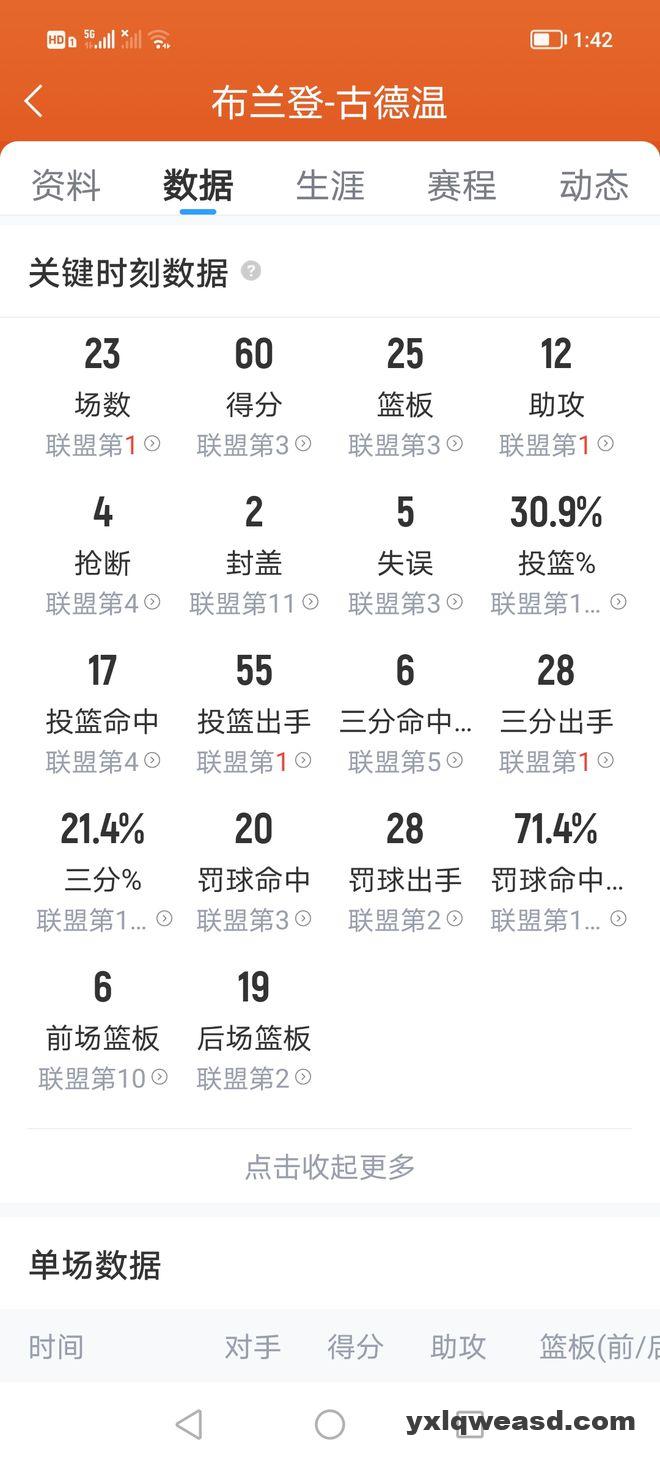Switch to the 资料 tab
The image size is (660, 1460).
66,186
